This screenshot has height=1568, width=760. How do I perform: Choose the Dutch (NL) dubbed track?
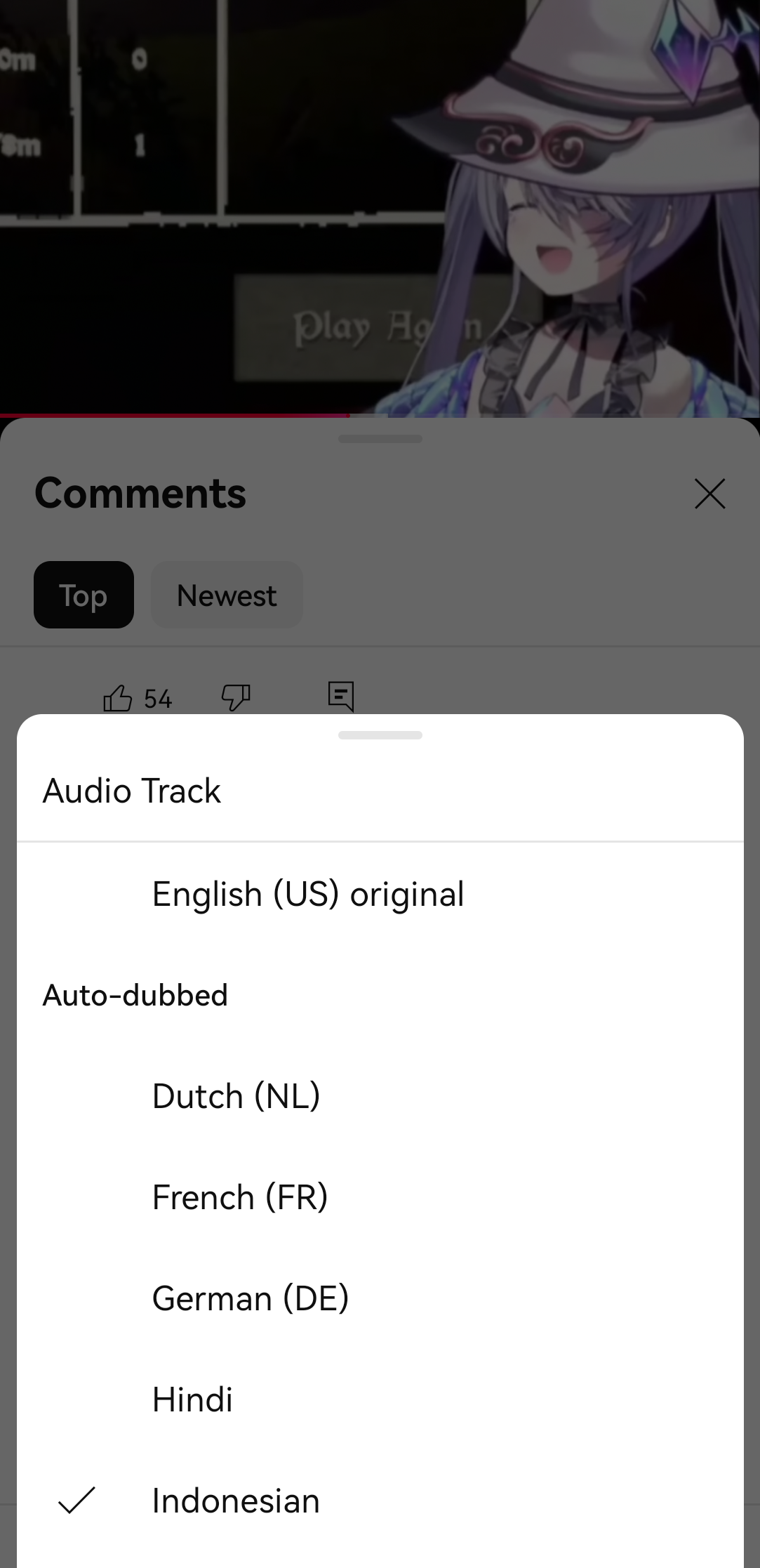(236, 1096)
